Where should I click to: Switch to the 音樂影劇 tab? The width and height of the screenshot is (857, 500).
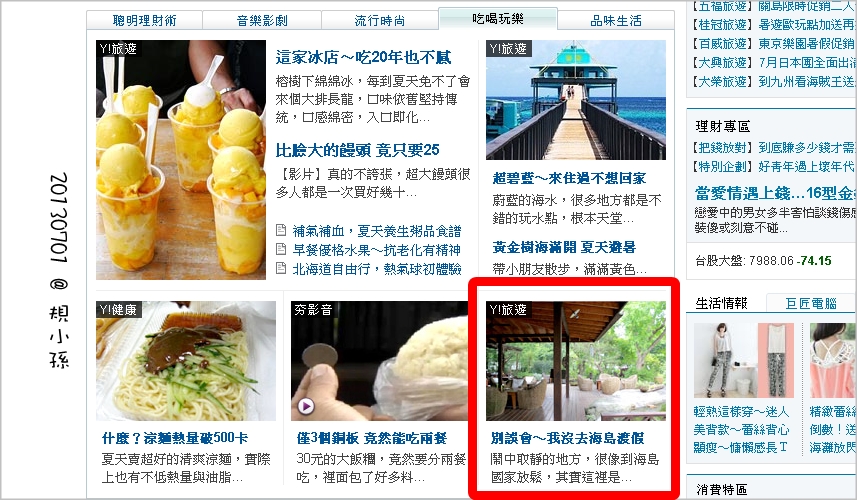(x=262, y=20)
